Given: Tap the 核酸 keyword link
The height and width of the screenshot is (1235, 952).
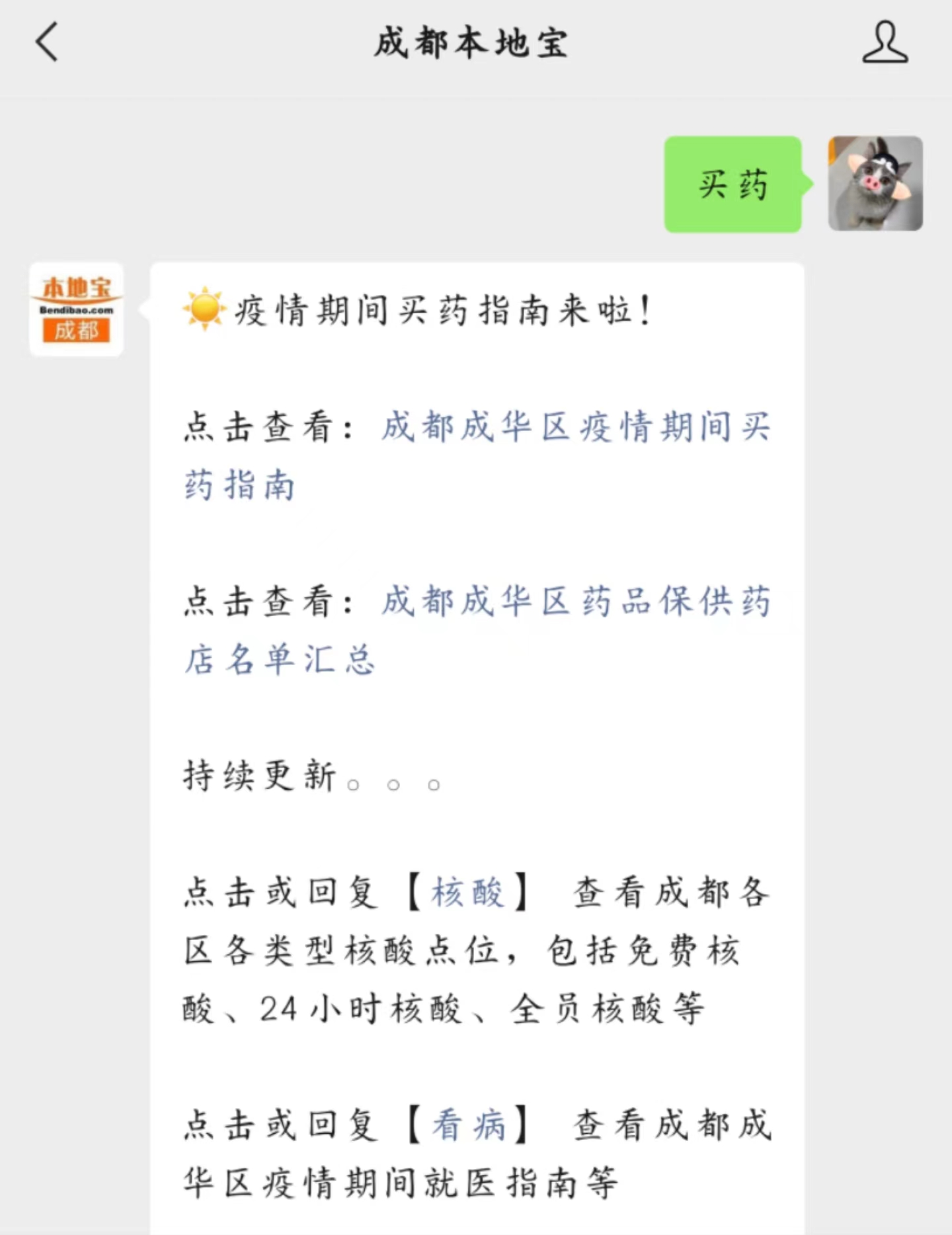Looking at the screenshot, I should coord(467,893).
